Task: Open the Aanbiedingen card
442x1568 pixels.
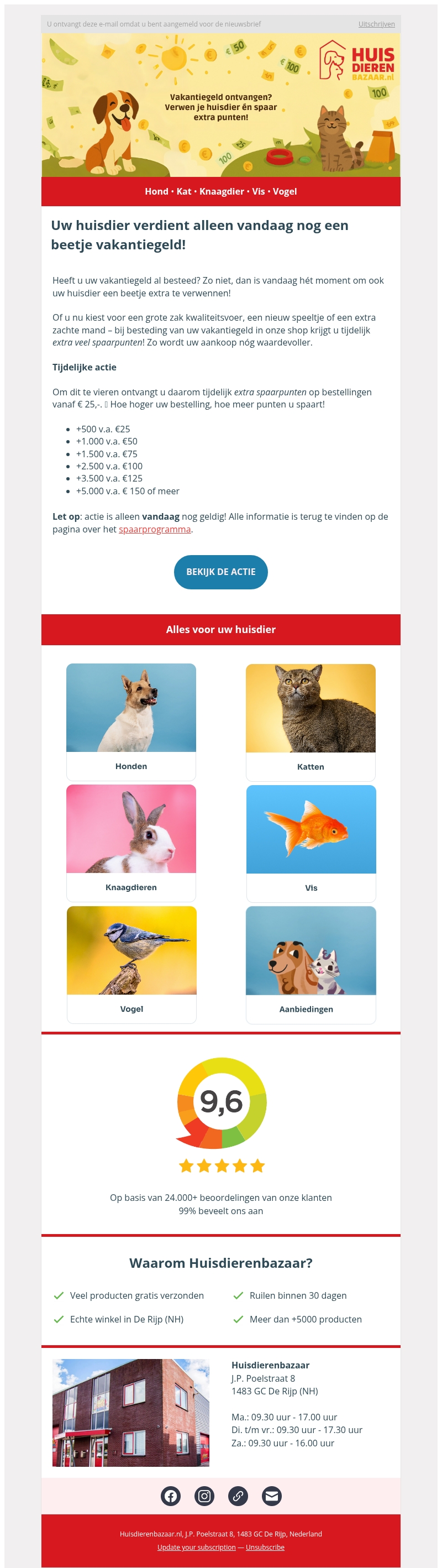Action: (311, 964)
